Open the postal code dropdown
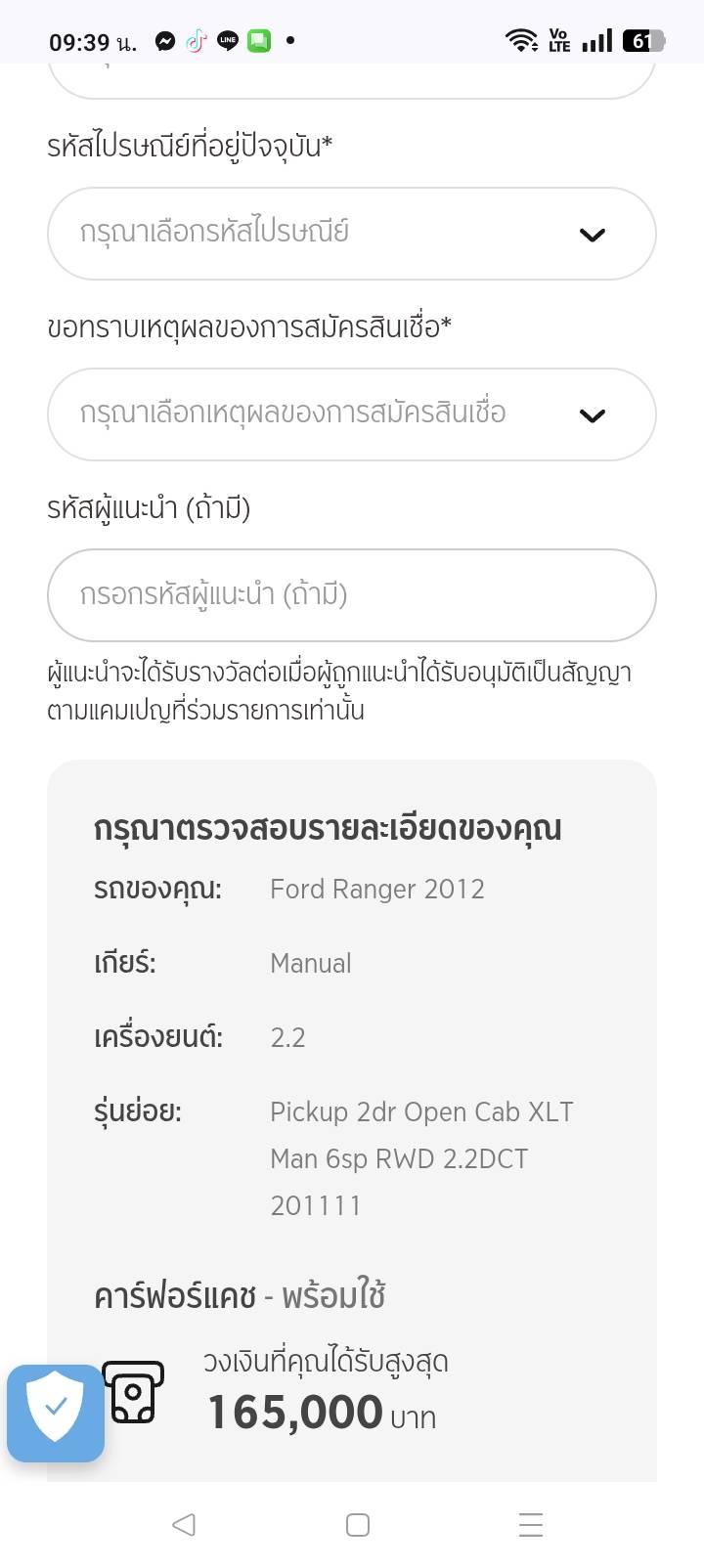 [351, 234]
